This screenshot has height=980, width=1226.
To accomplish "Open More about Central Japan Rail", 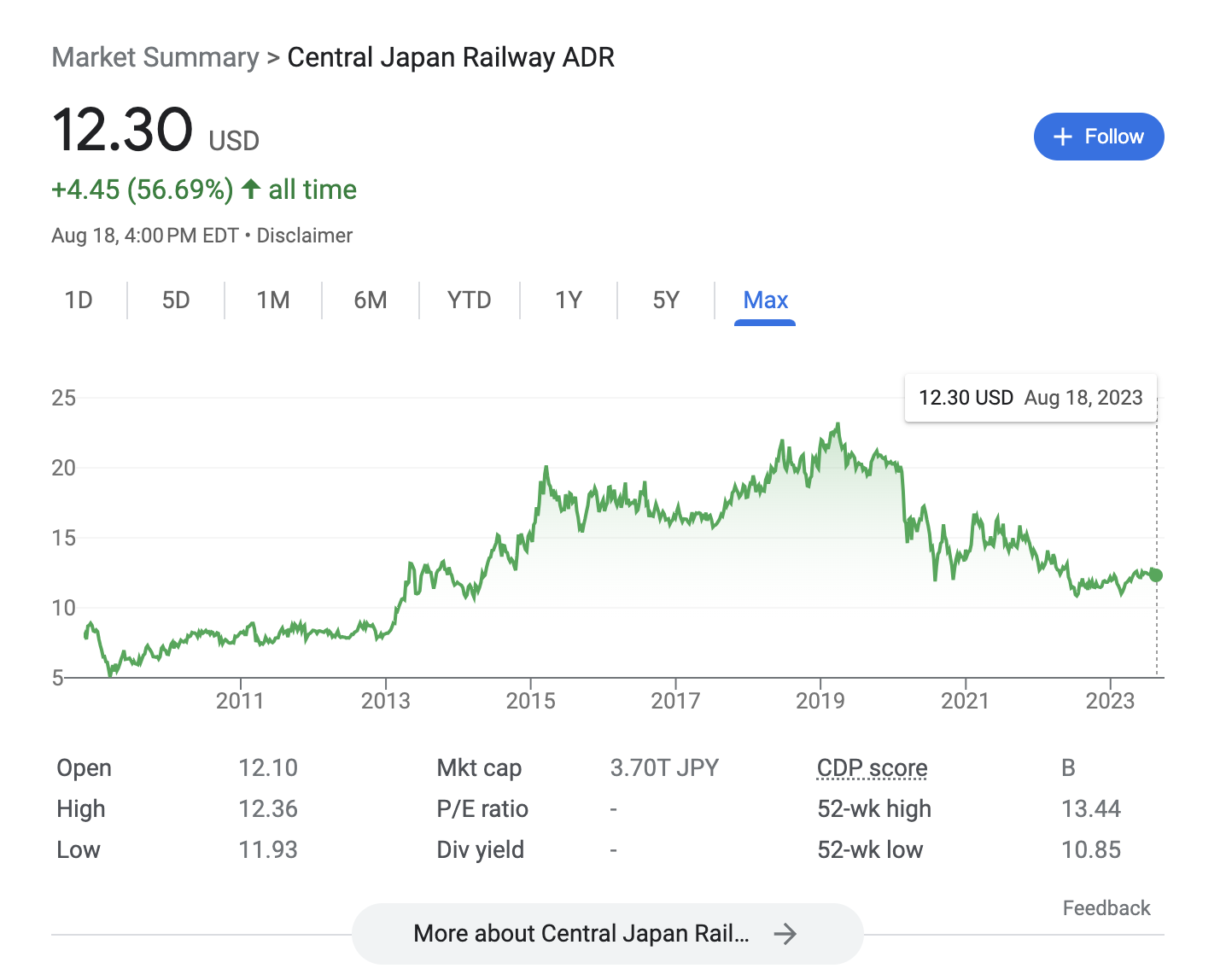I will (606, 933).
